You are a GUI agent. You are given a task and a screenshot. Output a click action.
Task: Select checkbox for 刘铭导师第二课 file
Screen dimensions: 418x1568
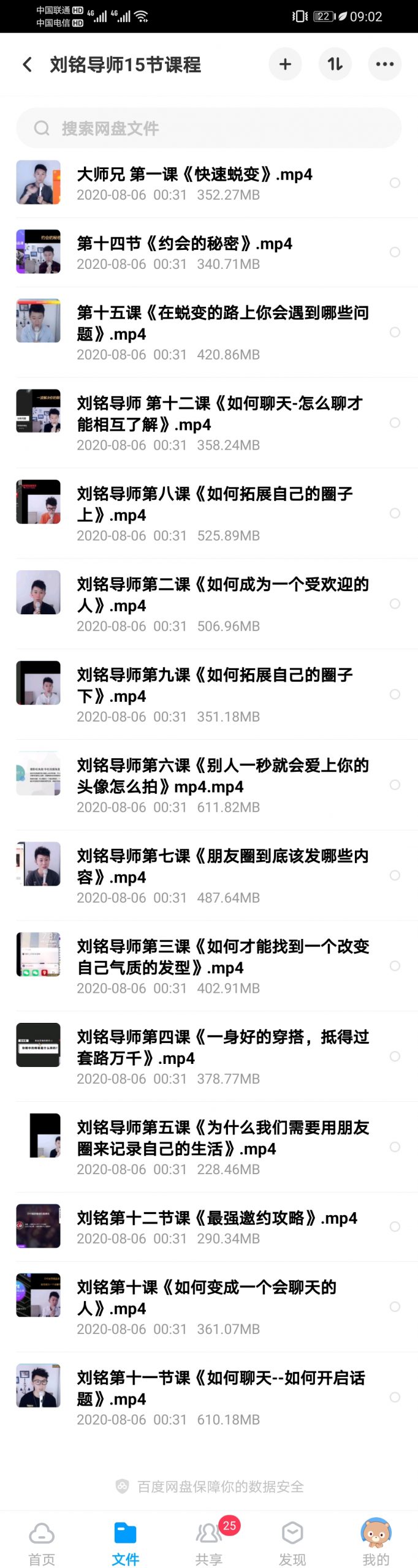click(395, 604)
